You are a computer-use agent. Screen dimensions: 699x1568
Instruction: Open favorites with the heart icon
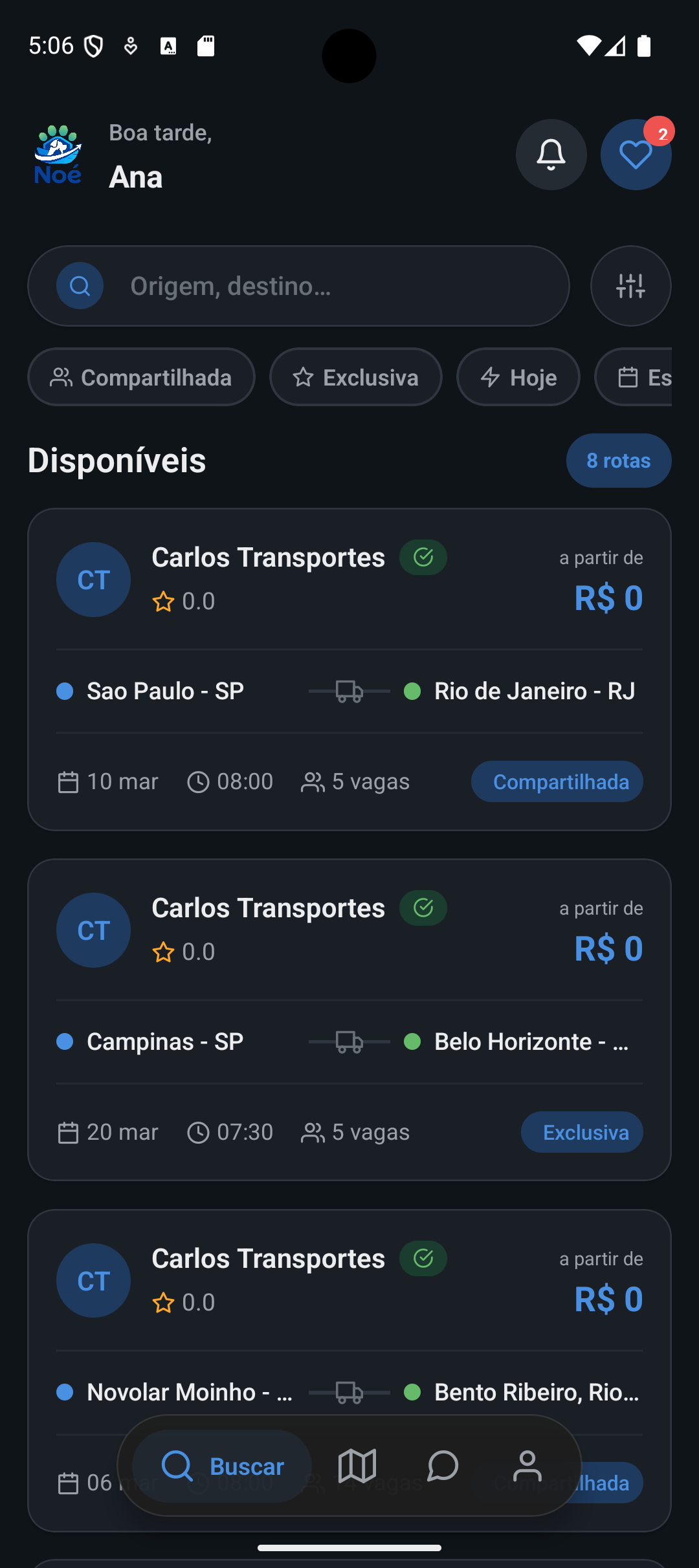point(636,154)
